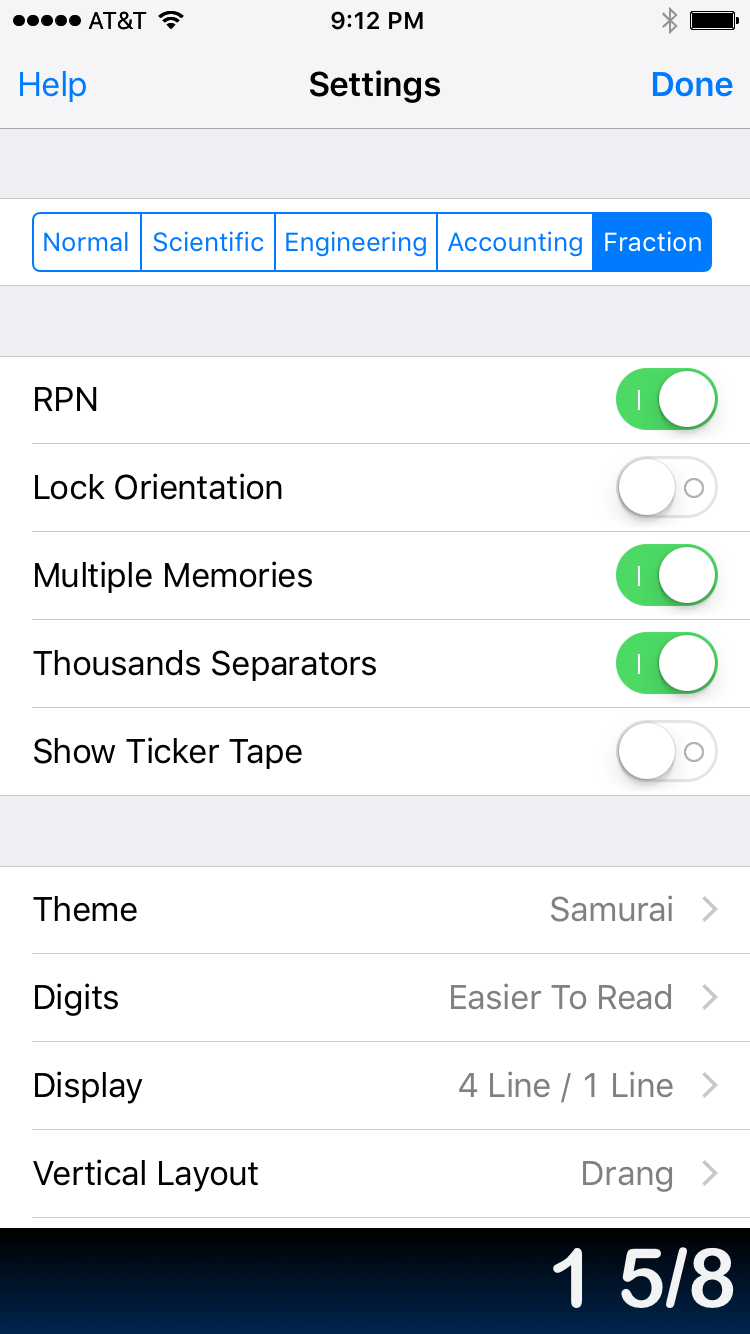
Task: Choose the Engineering format segment
Action: point(356,242)
